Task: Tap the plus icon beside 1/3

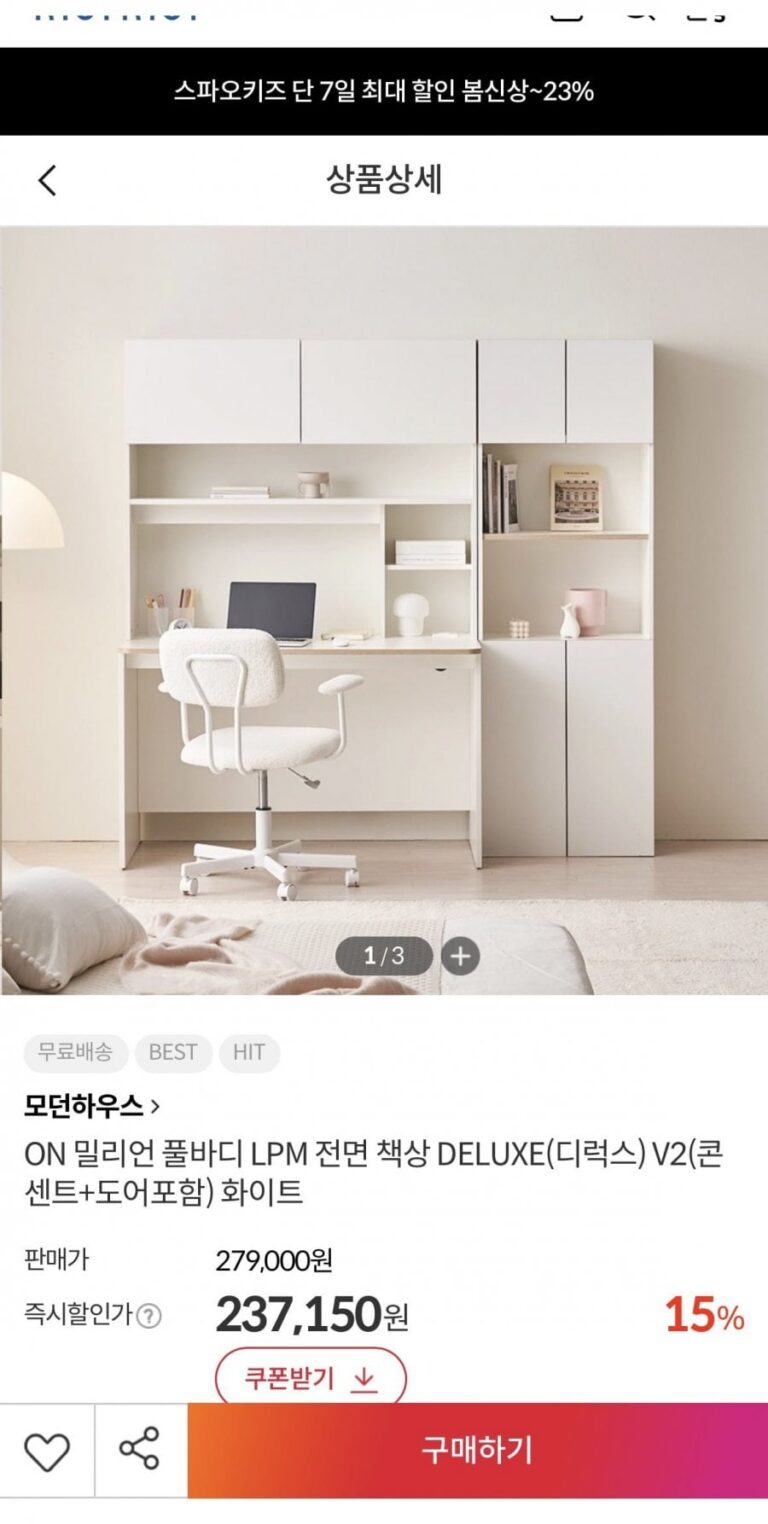Action: tap(460, 956)
